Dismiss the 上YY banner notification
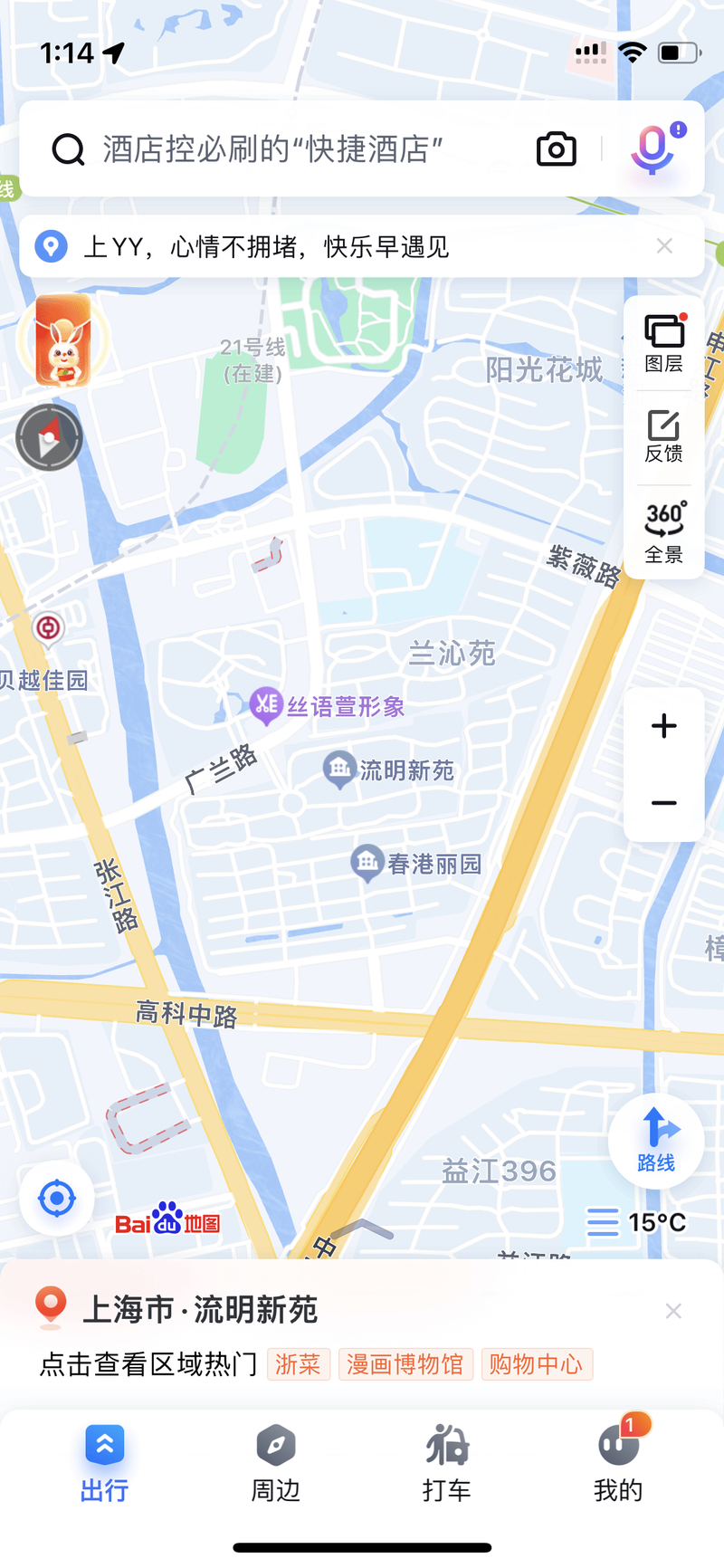This screenshot has height=1568, width=724. coord(664,245)
